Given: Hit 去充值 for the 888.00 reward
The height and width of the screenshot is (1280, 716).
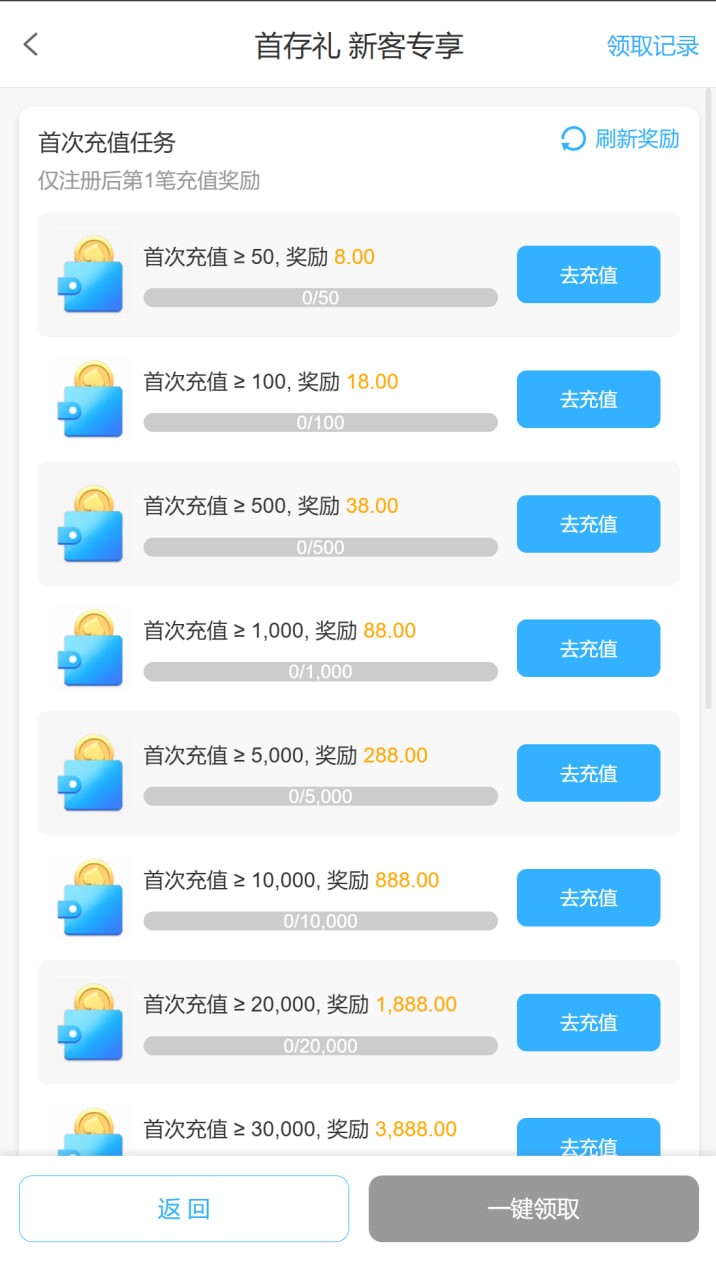Looking at the screenshot, I should 588,898.
